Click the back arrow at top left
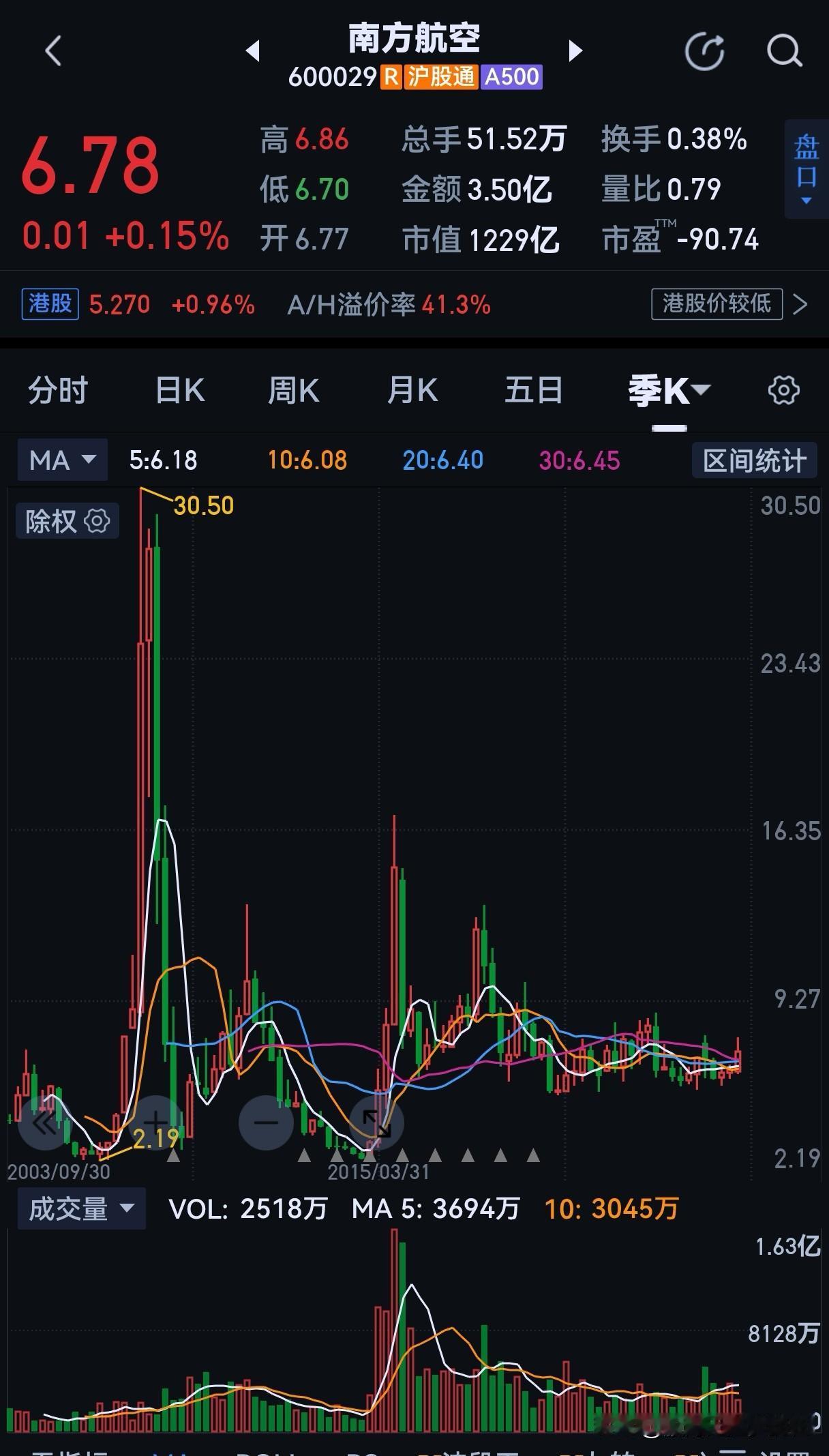This screenshot has width=829, height=1456. tap(52, 50)
